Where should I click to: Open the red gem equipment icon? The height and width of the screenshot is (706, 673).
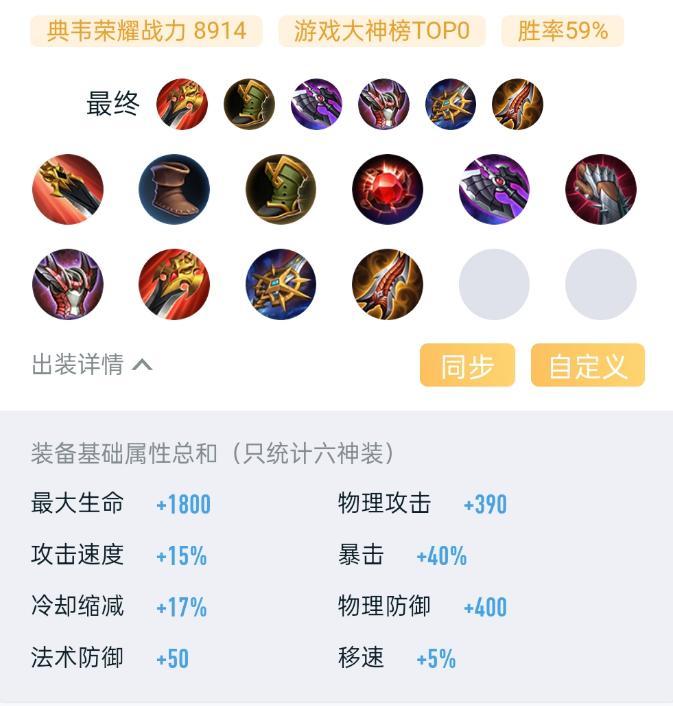tap(388, 189)
